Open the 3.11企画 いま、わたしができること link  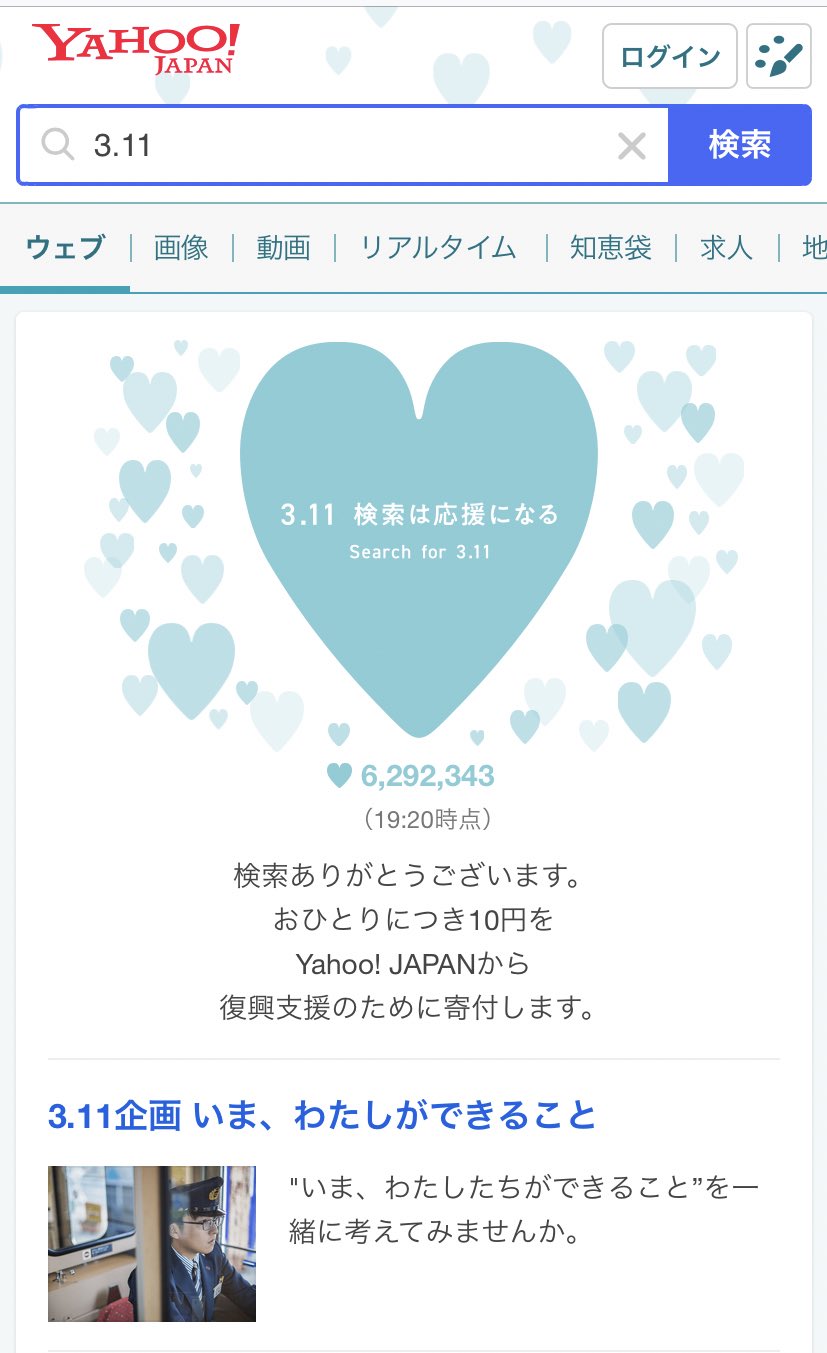pyautogui.click(x=322, y=1115)
